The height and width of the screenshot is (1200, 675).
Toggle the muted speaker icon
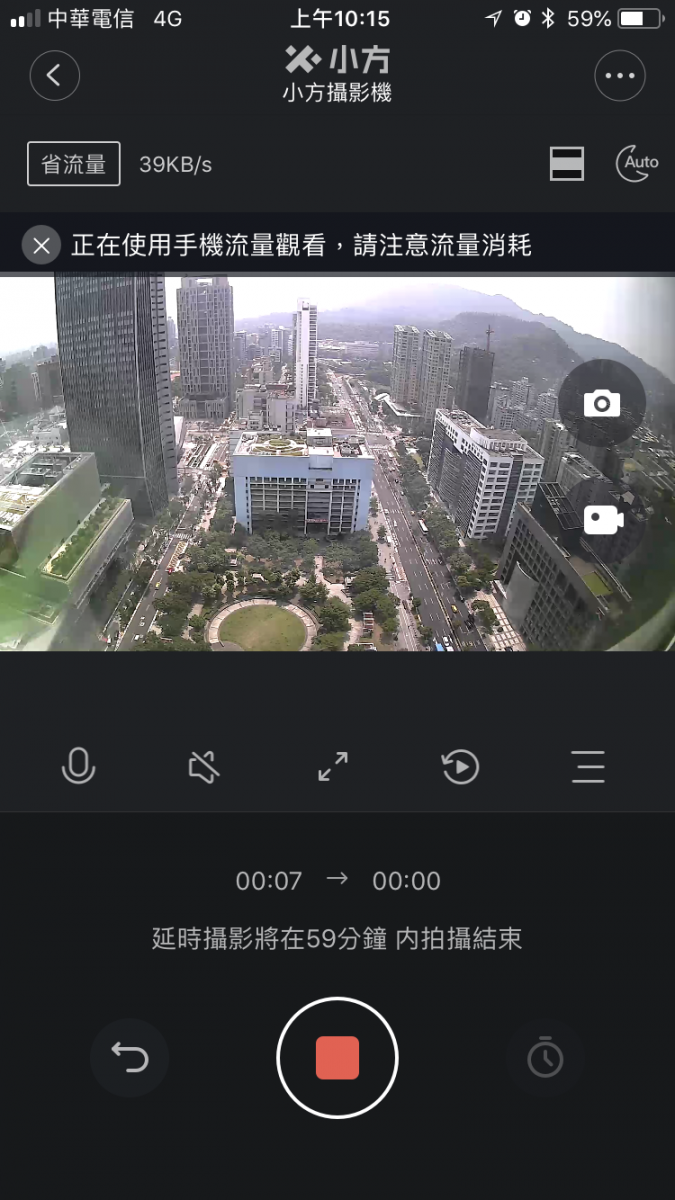pyautogui.click(x=204, y=767)
